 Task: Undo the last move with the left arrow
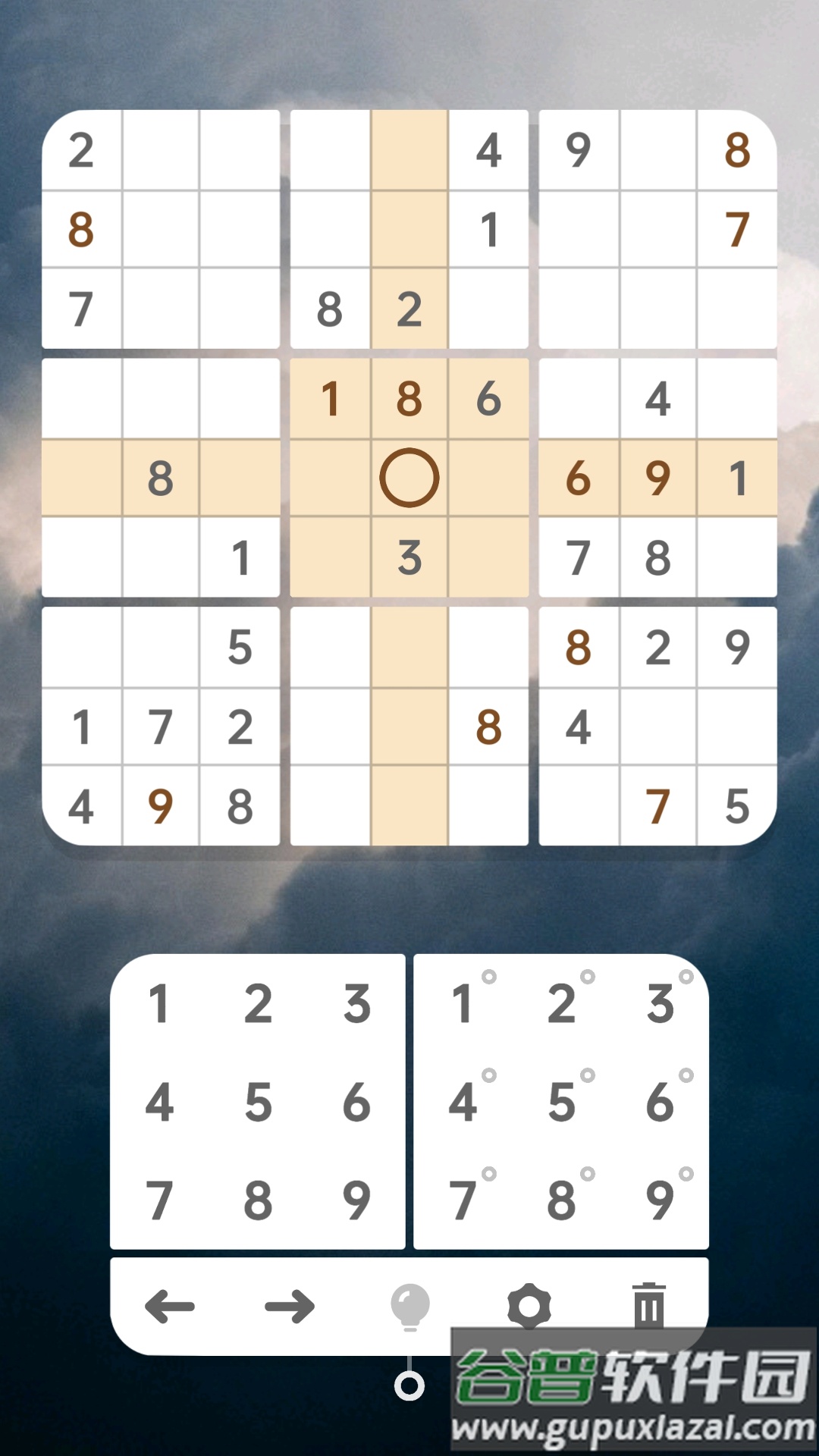170,1306
